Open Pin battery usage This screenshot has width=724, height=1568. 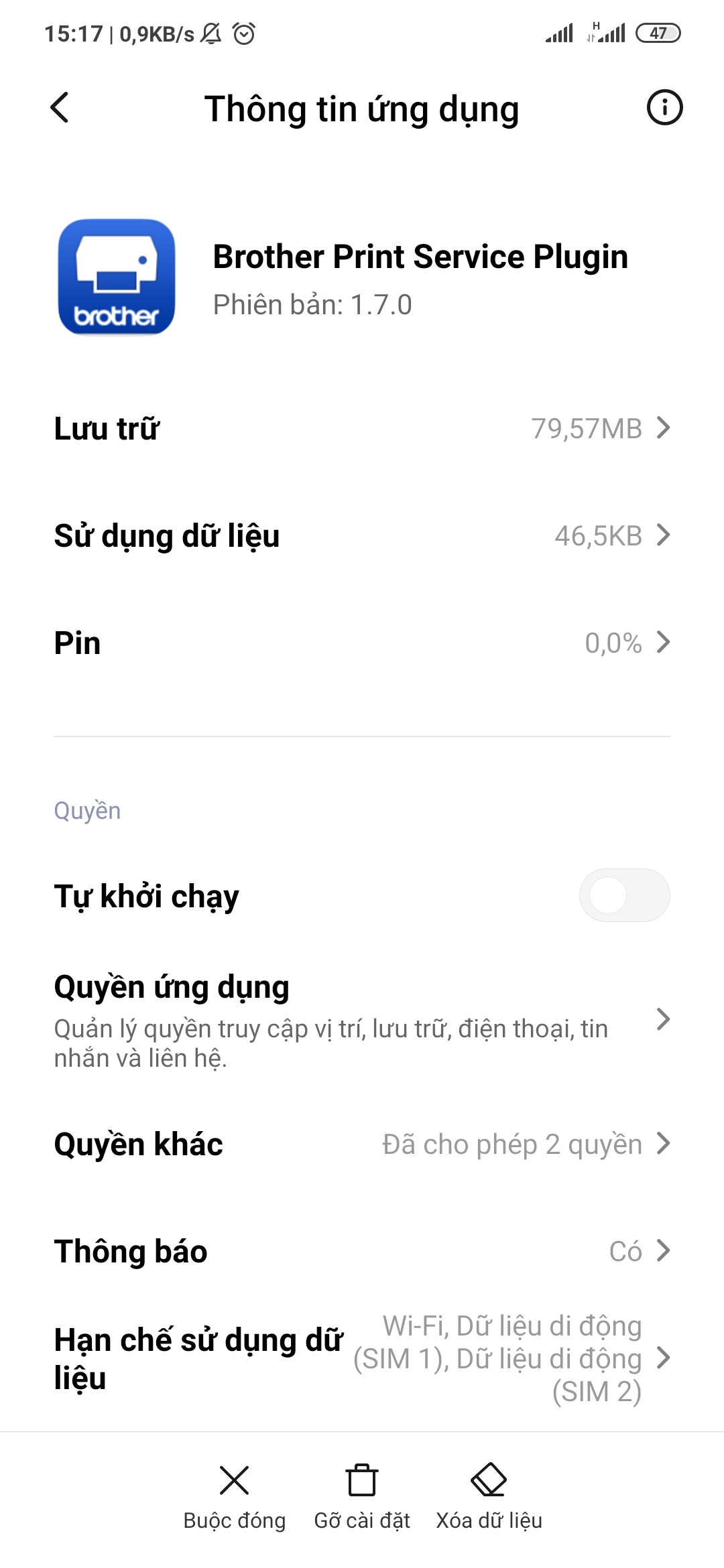click(x=362, y=643)
